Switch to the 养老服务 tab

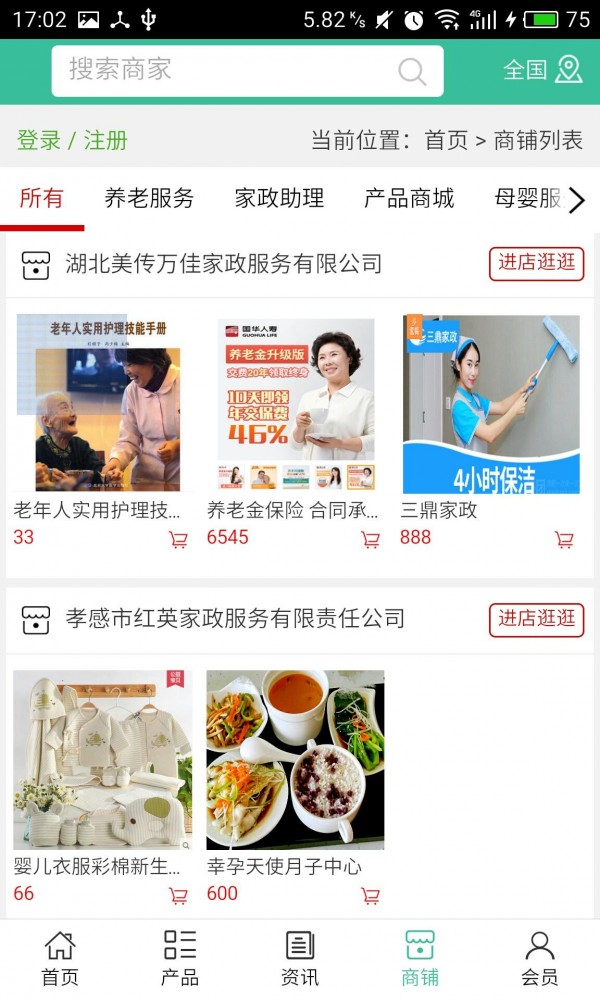coord(149,198)
